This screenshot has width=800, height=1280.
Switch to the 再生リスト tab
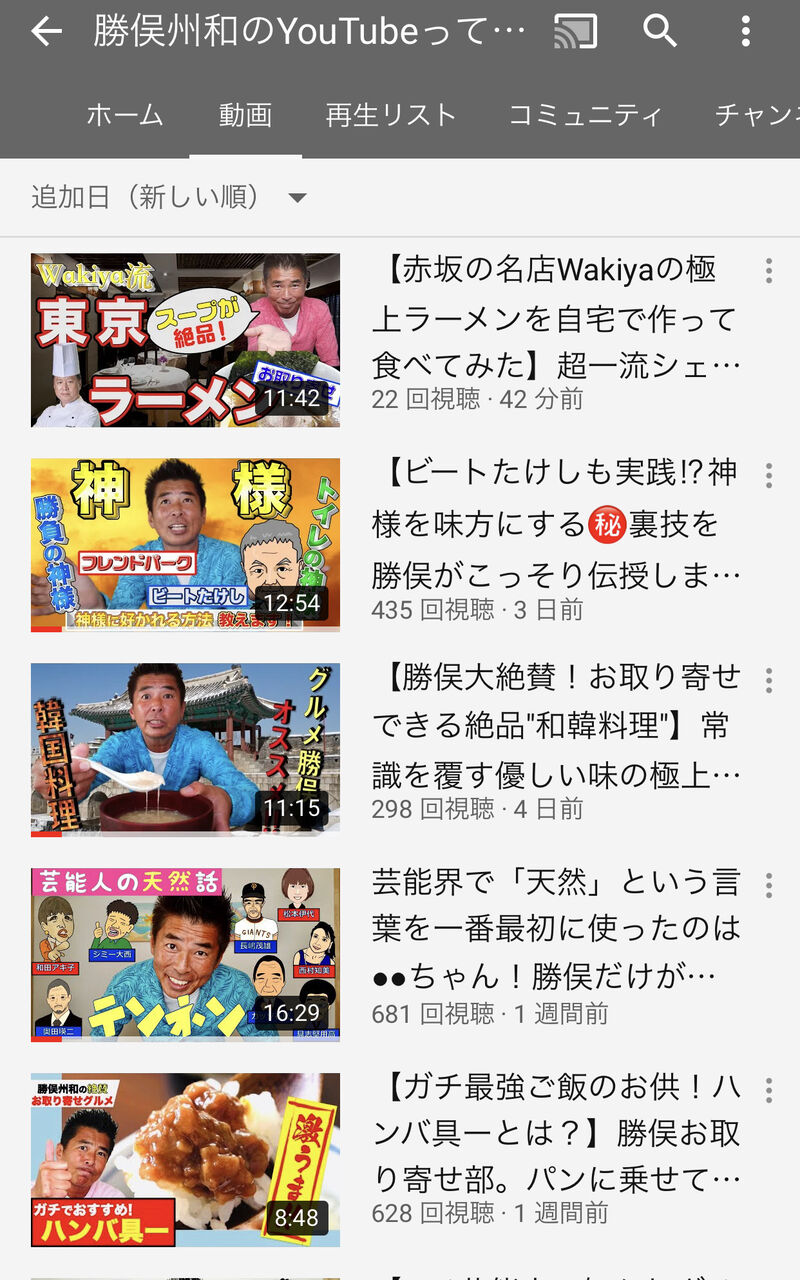(391, 115)
